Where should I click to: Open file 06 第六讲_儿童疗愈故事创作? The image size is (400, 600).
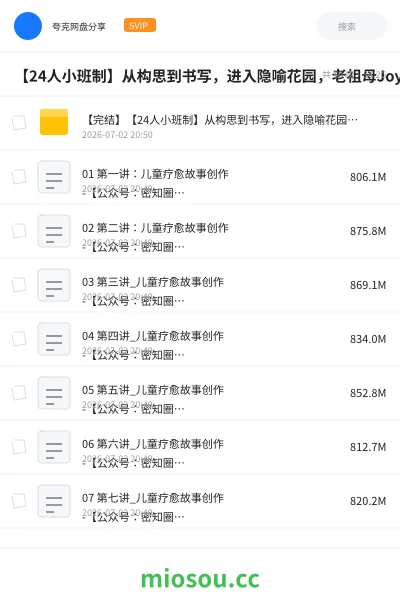click(x=200, y=447)
